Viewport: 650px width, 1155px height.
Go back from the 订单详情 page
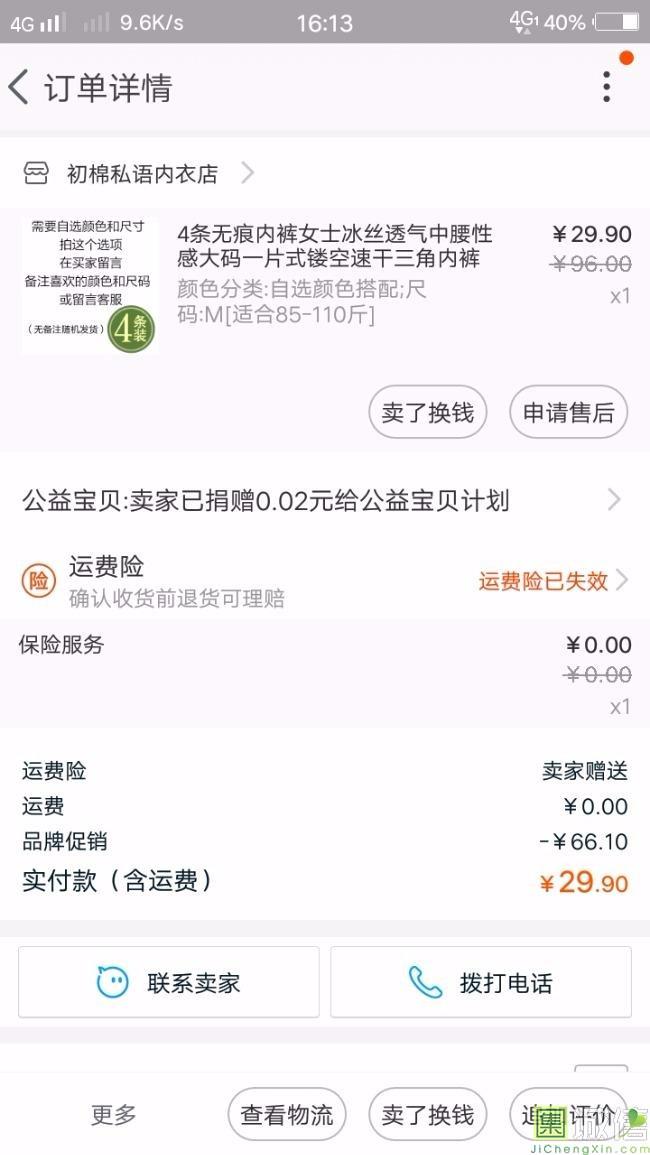click(20, 88)
